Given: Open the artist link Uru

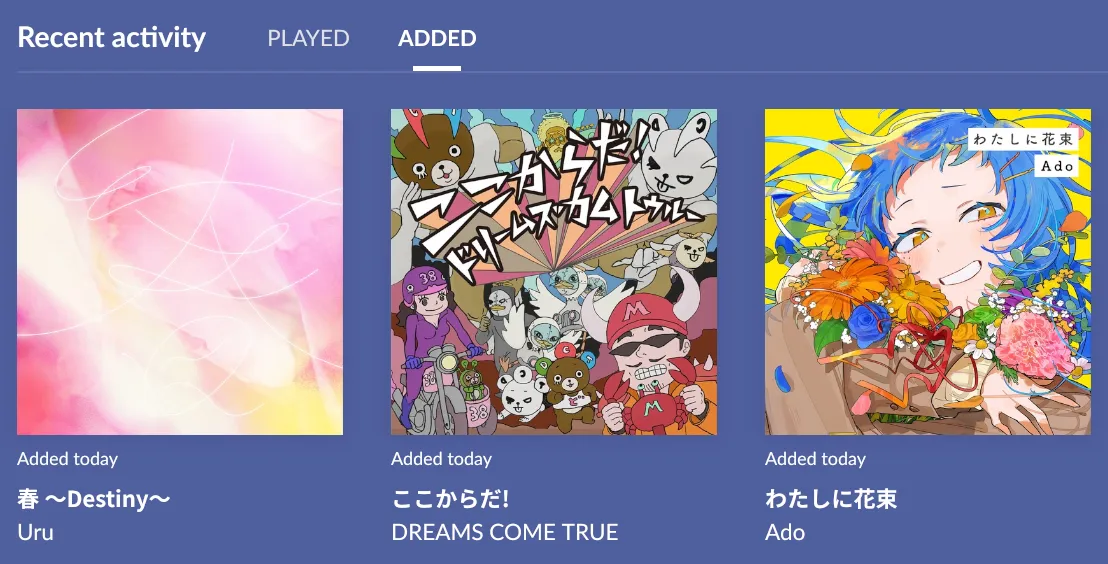Looking at the screenshot, I should pyautogui.click(x=36, y=532).
